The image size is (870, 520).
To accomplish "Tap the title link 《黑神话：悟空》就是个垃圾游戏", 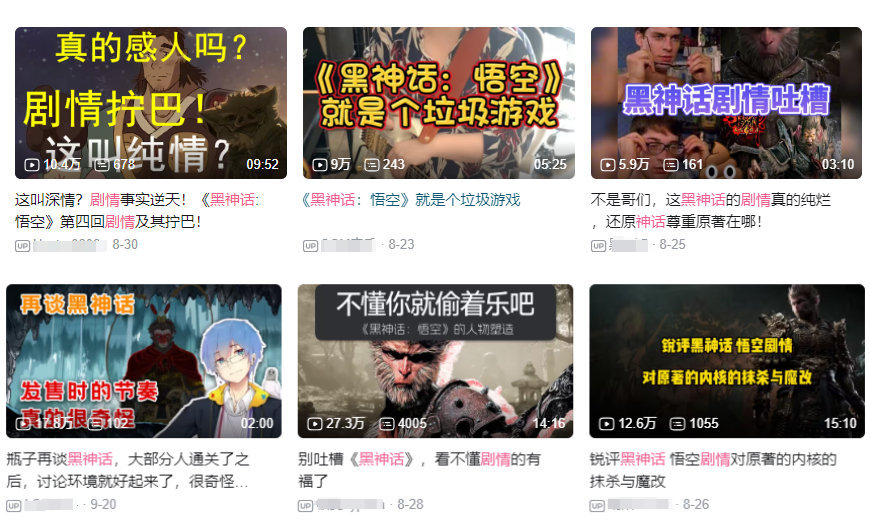I will [x=411, y=200].
